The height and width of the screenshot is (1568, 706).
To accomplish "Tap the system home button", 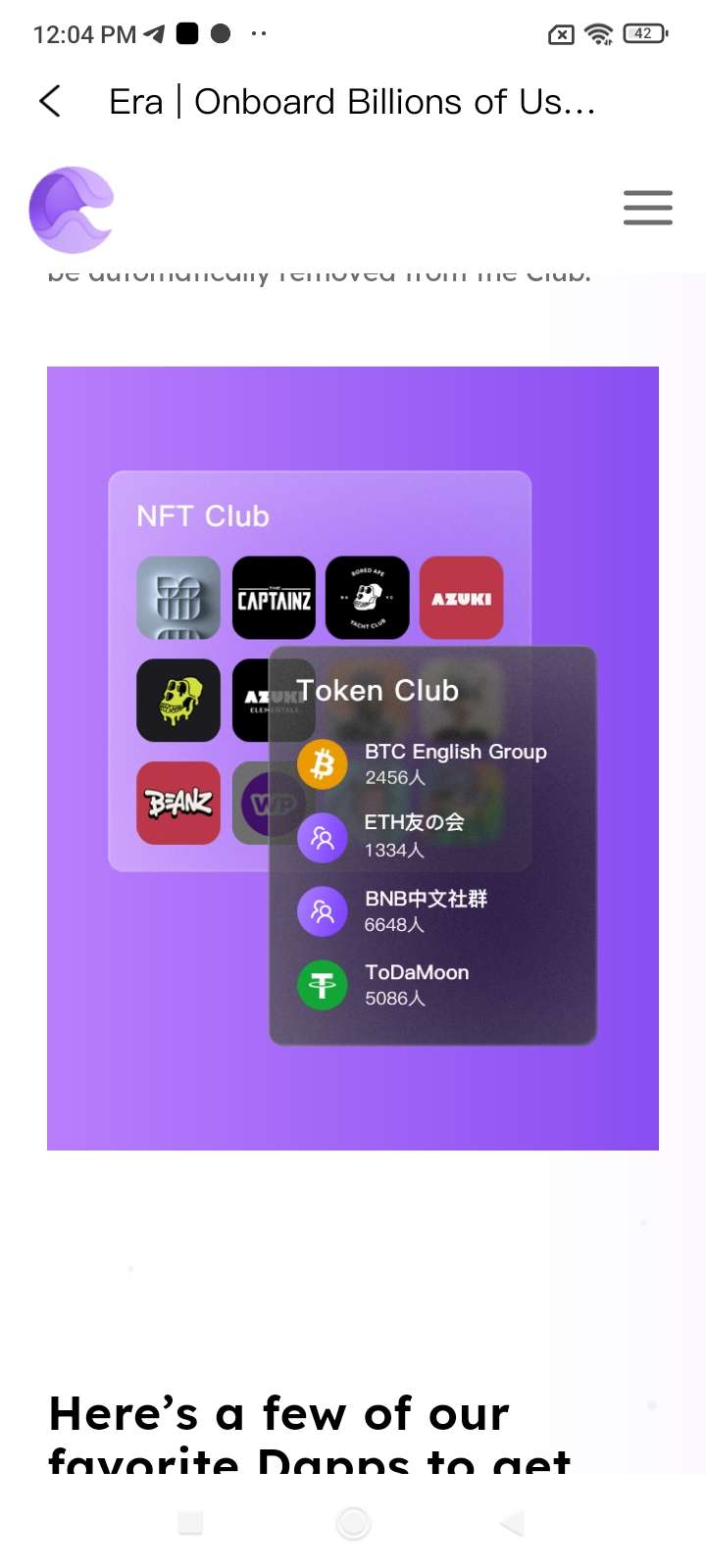I will pos(353,1522).
